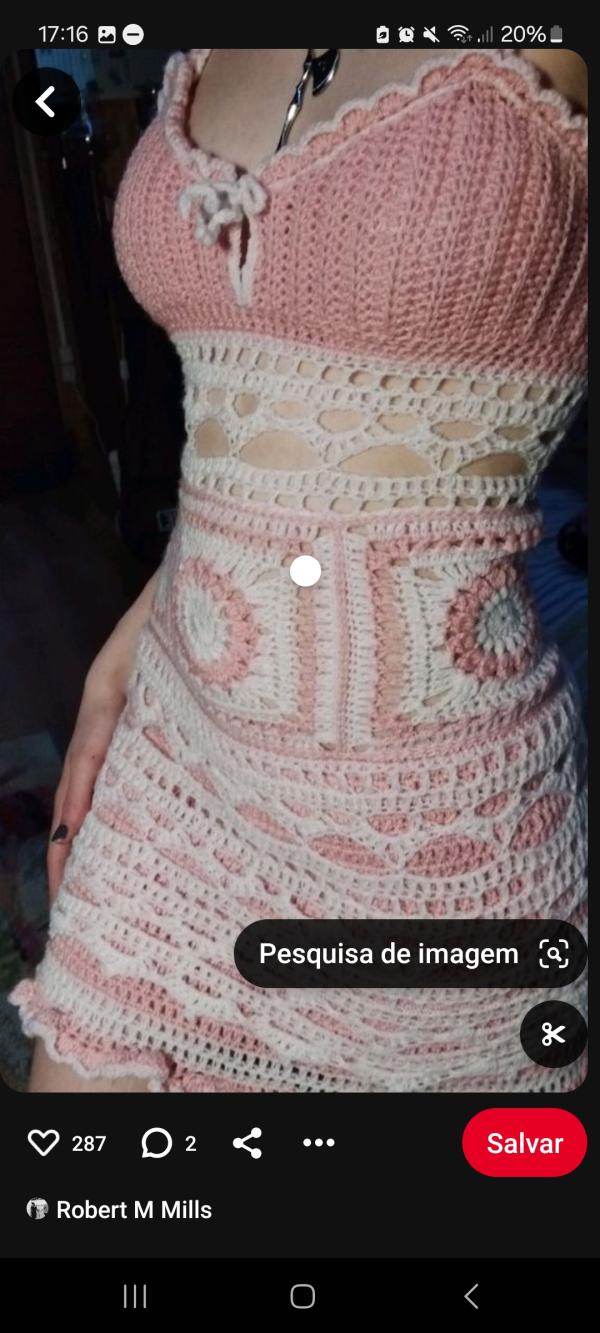Open the comments bubble
Viewport: 600px width, 1333px height.
click(157, 1143)
